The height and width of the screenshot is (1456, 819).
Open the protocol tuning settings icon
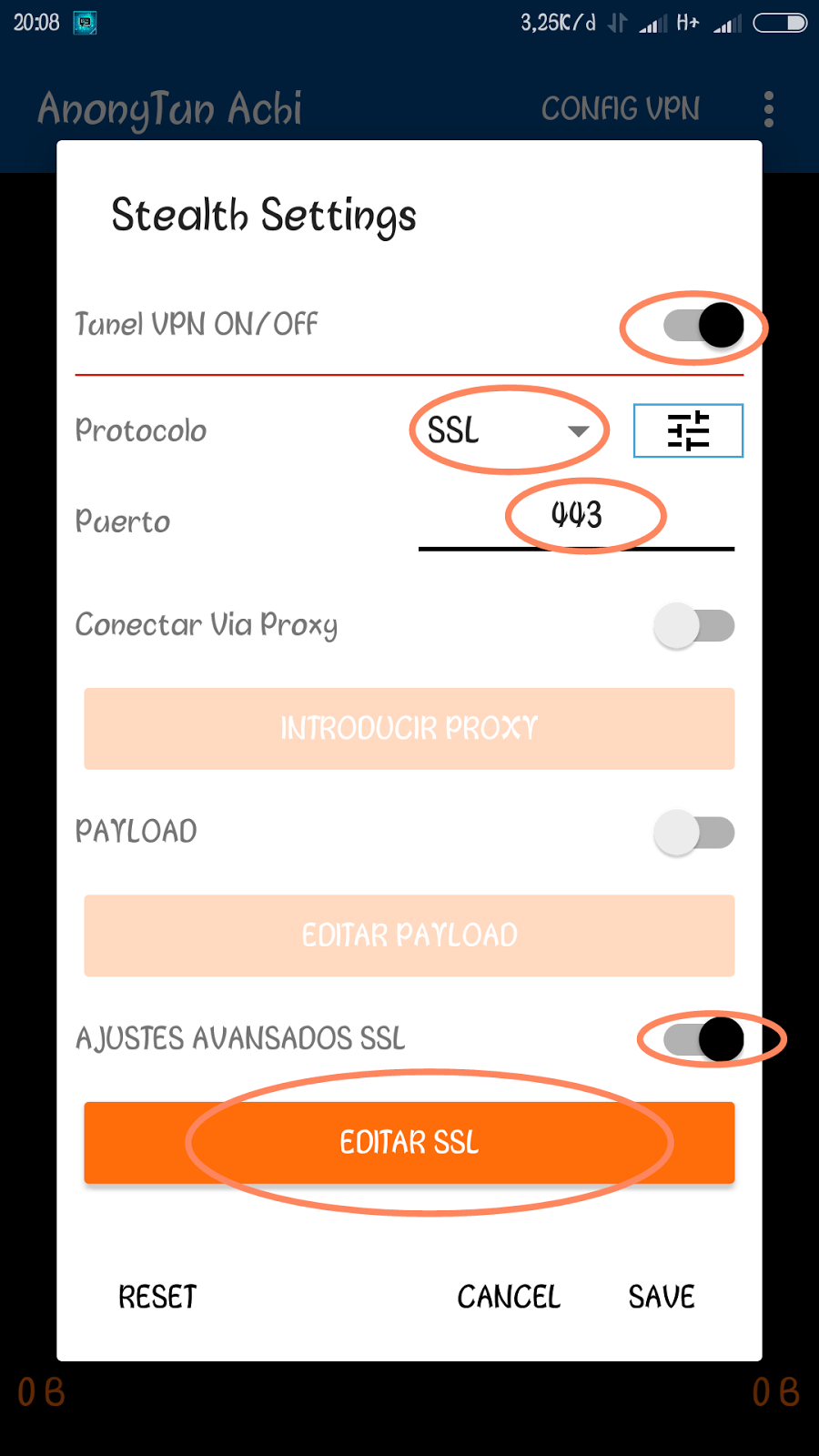click(x=688, y=430)
